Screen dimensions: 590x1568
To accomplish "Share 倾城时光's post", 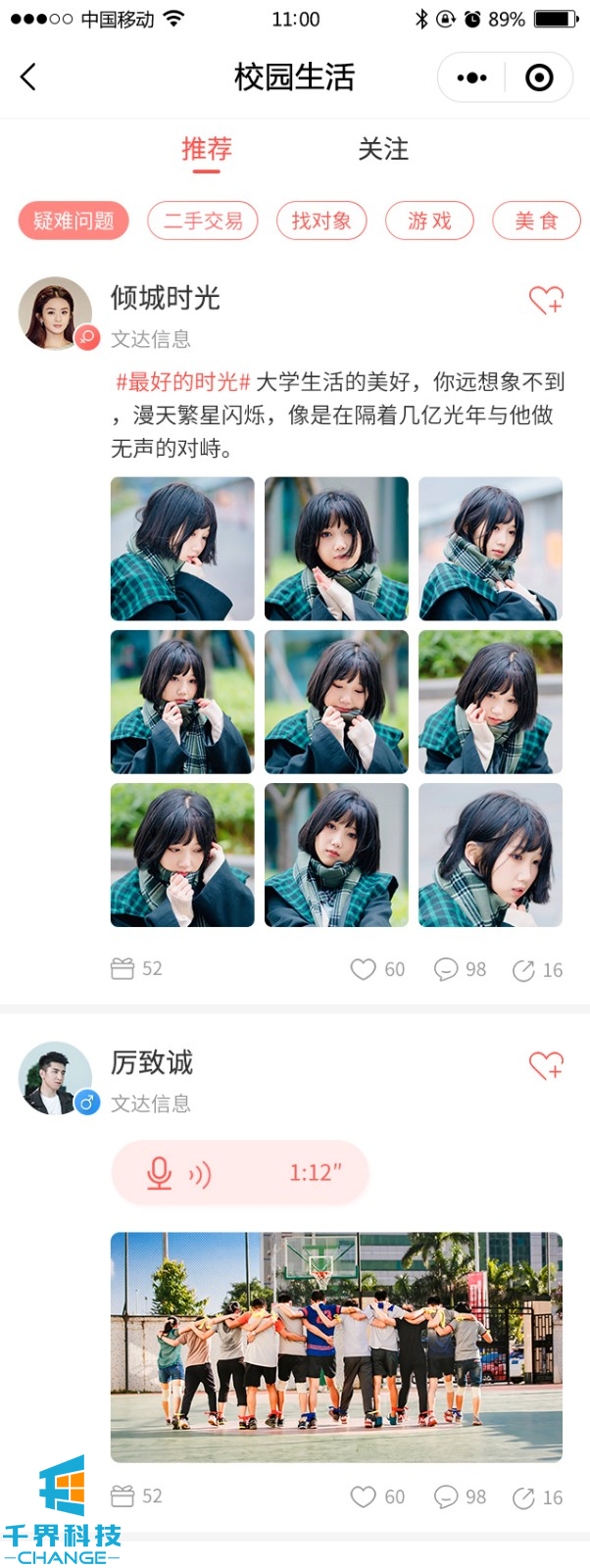I will click(524, 970).
